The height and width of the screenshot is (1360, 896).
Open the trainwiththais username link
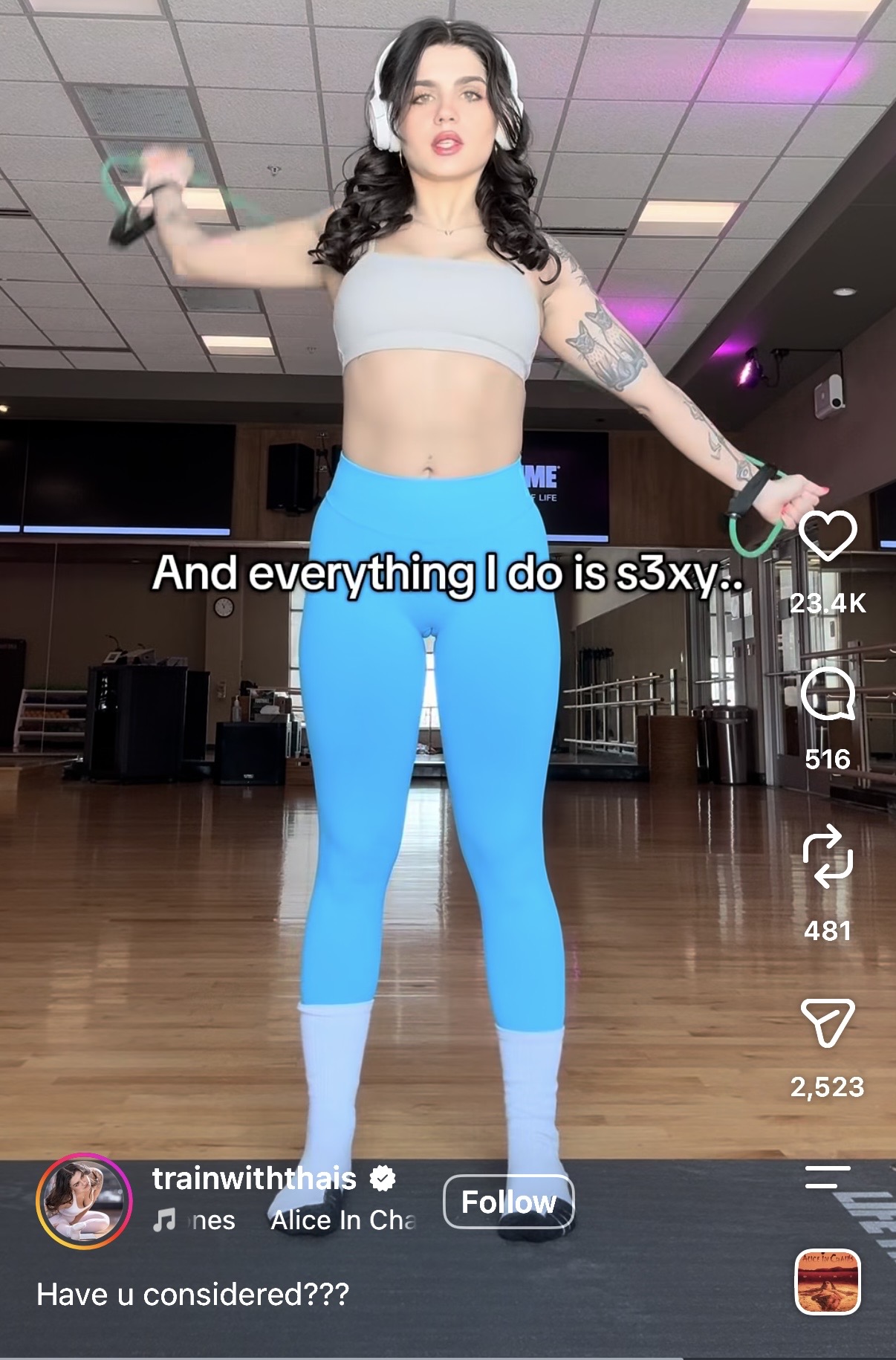click(x=254, y=1178)
